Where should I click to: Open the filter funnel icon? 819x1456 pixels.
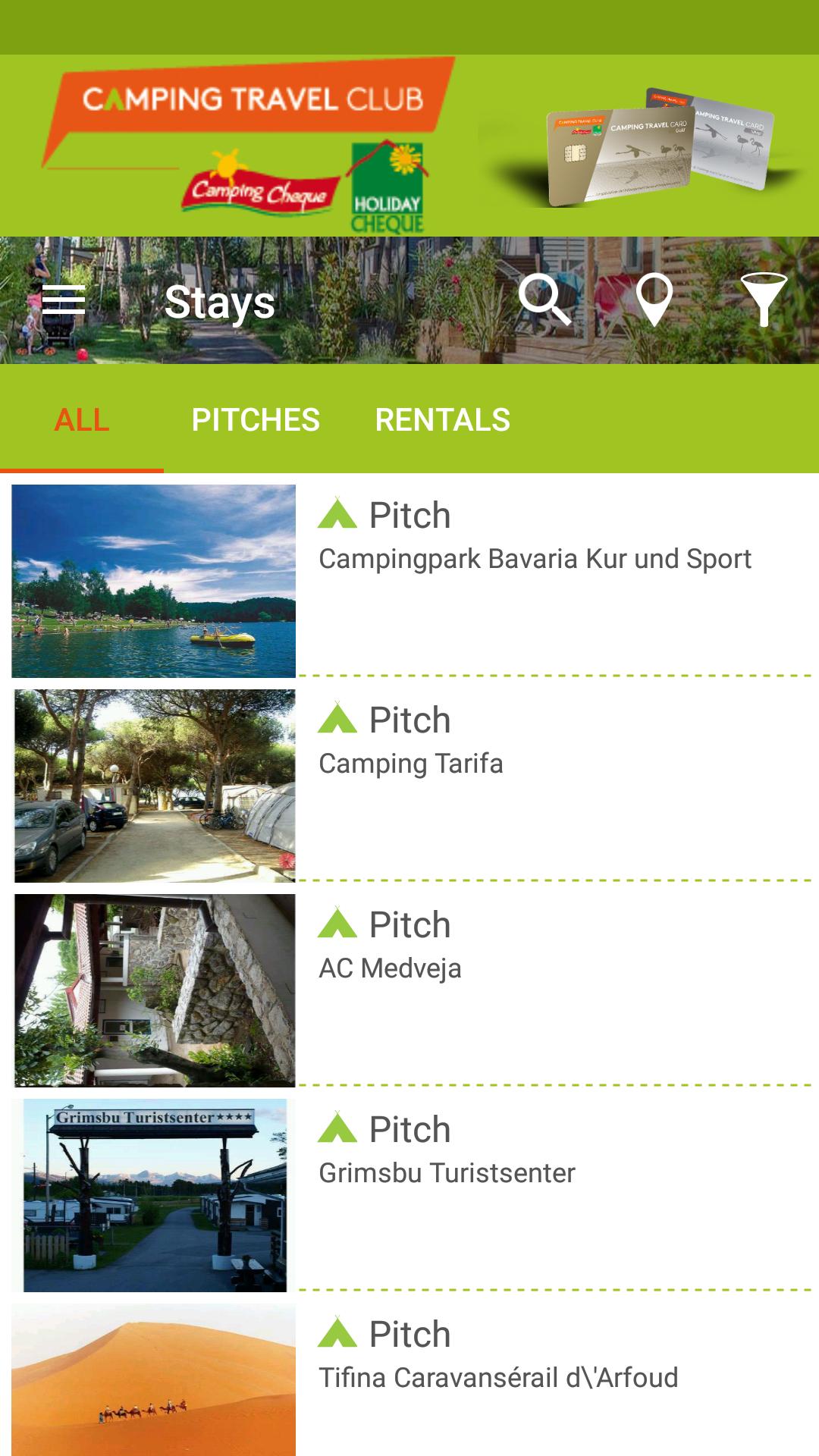[x=763, y=300]
